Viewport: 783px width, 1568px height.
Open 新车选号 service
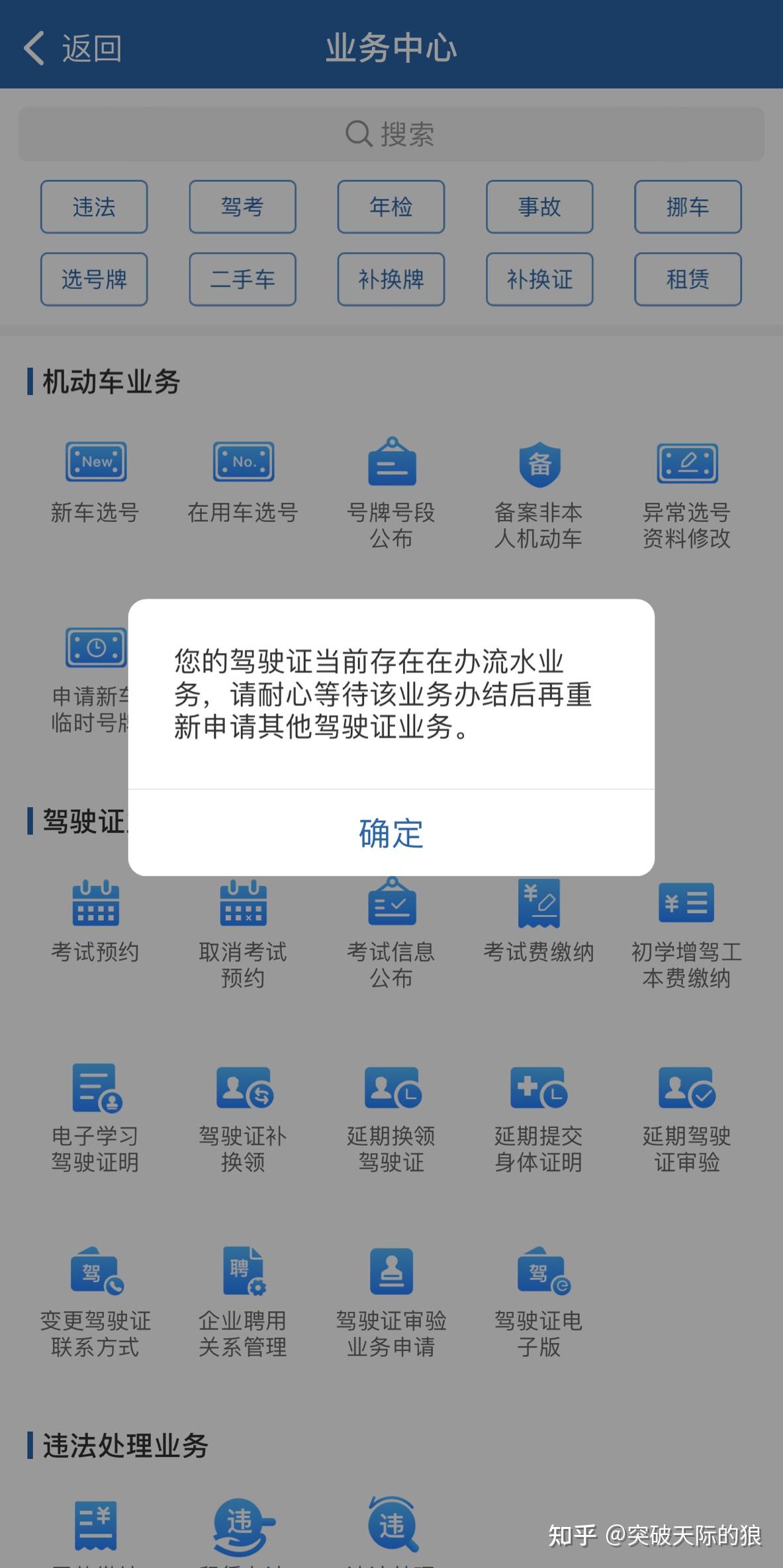point(95,482)
